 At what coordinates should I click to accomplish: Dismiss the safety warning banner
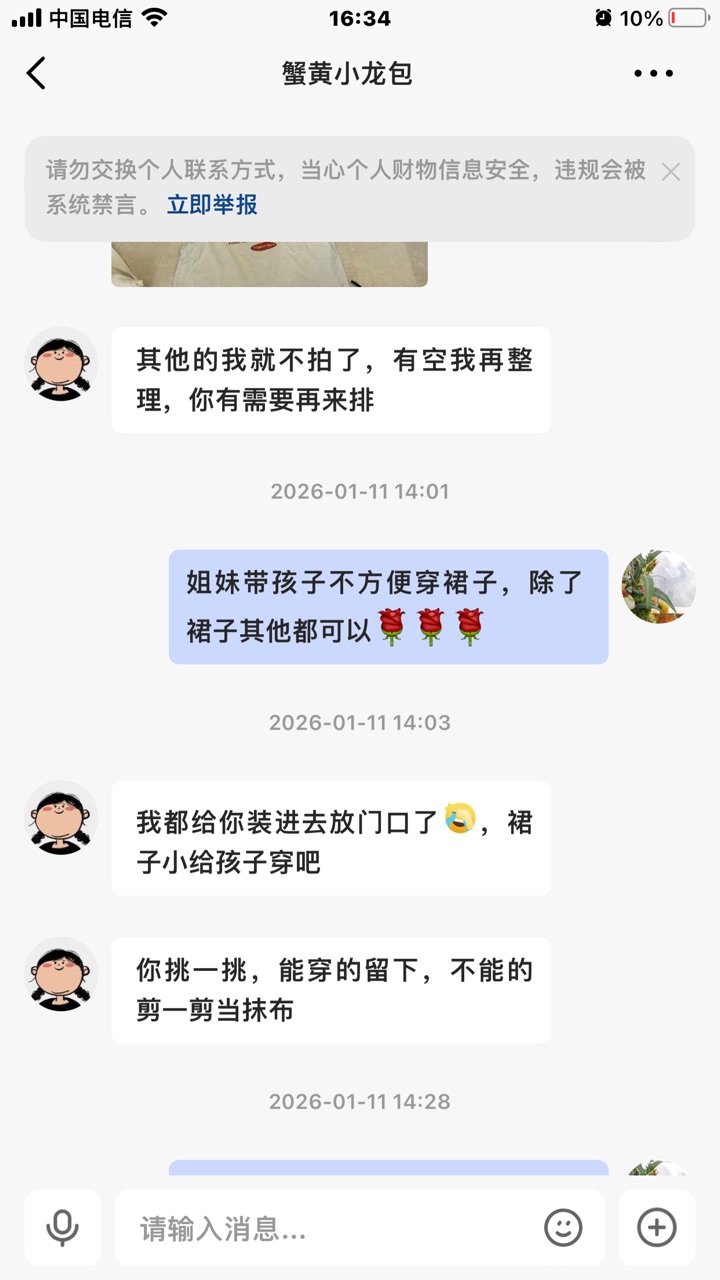(x=670, y=172)
